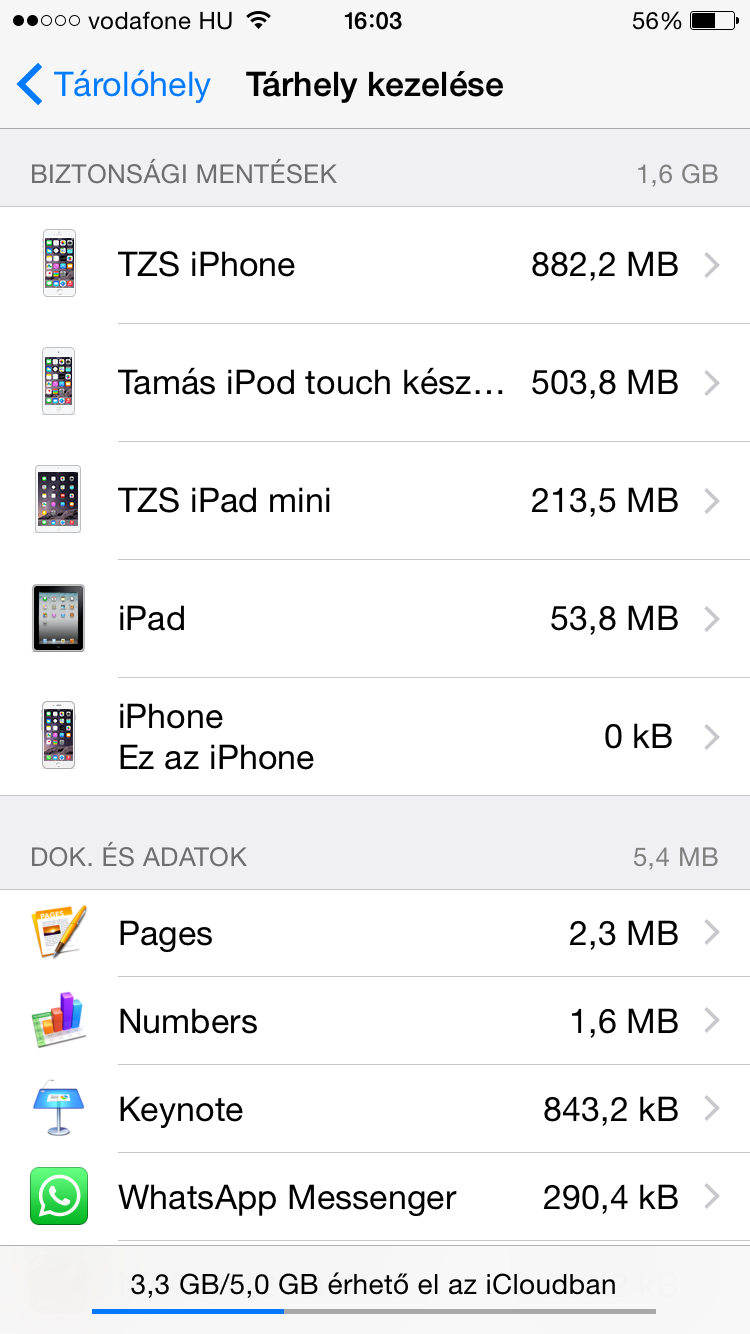Open Keynote storage data

point(375,1109)
